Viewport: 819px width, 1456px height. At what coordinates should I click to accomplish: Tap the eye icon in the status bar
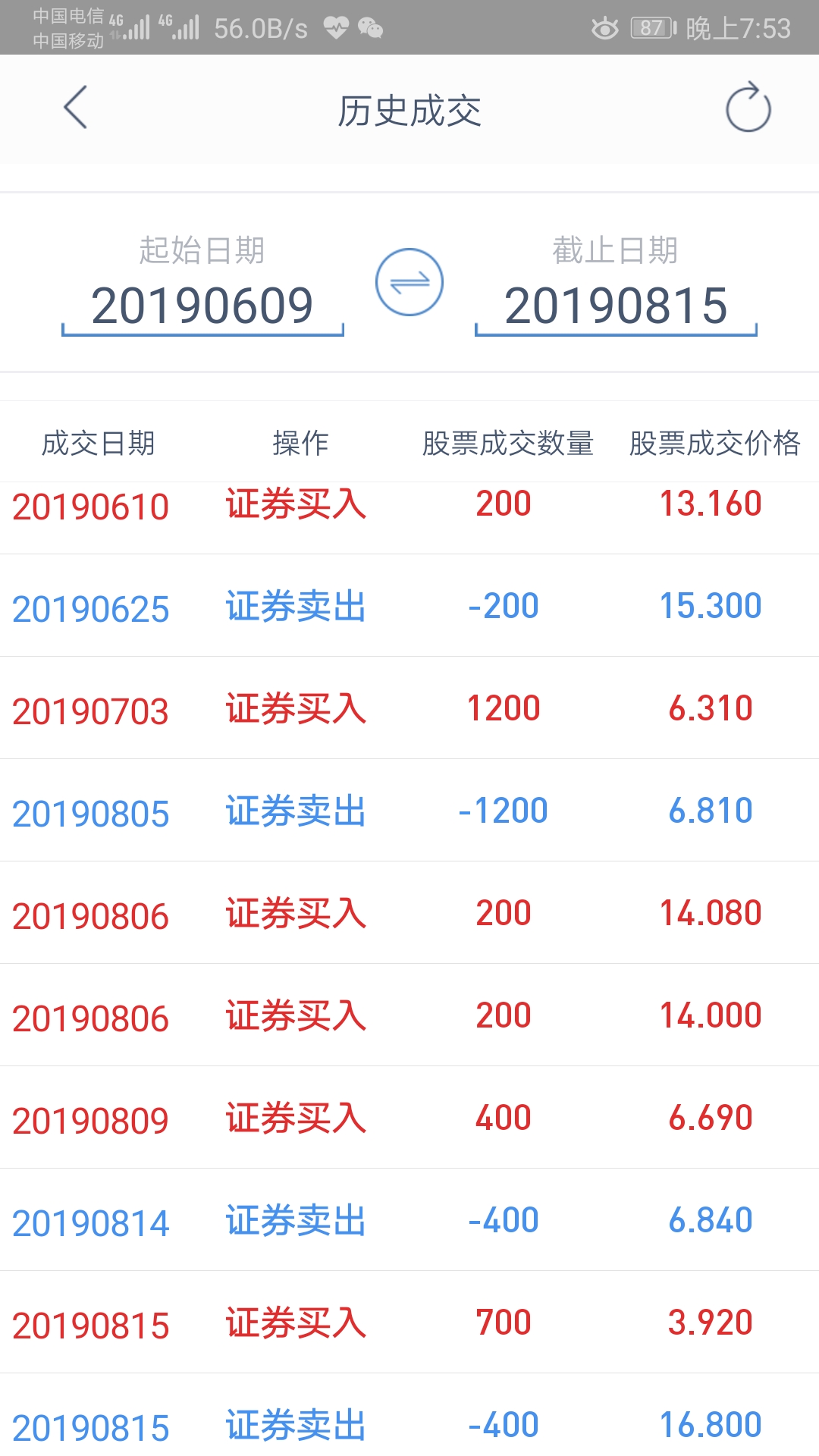click(x=603, y=25)
